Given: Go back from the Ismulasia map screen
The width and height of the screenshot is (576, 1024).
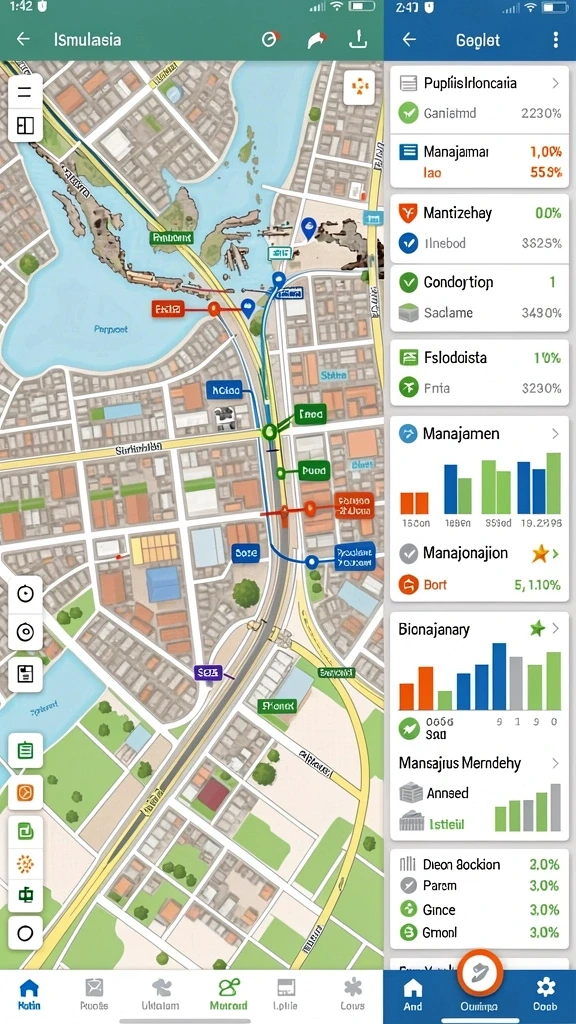Looking at the screenshot, I should (x=23, y=39).
